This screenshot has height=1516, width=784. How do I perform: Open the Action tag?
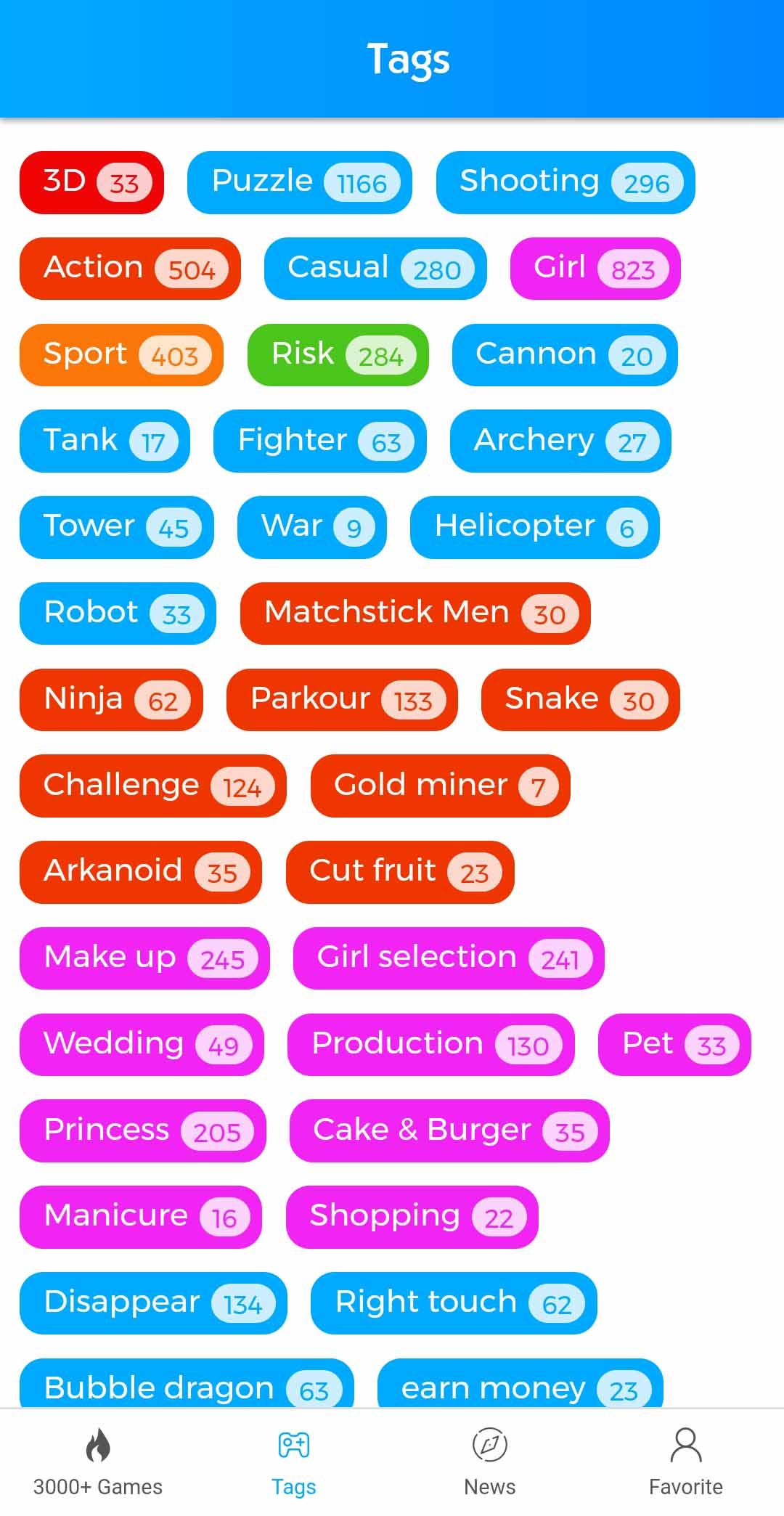point(130,268)
